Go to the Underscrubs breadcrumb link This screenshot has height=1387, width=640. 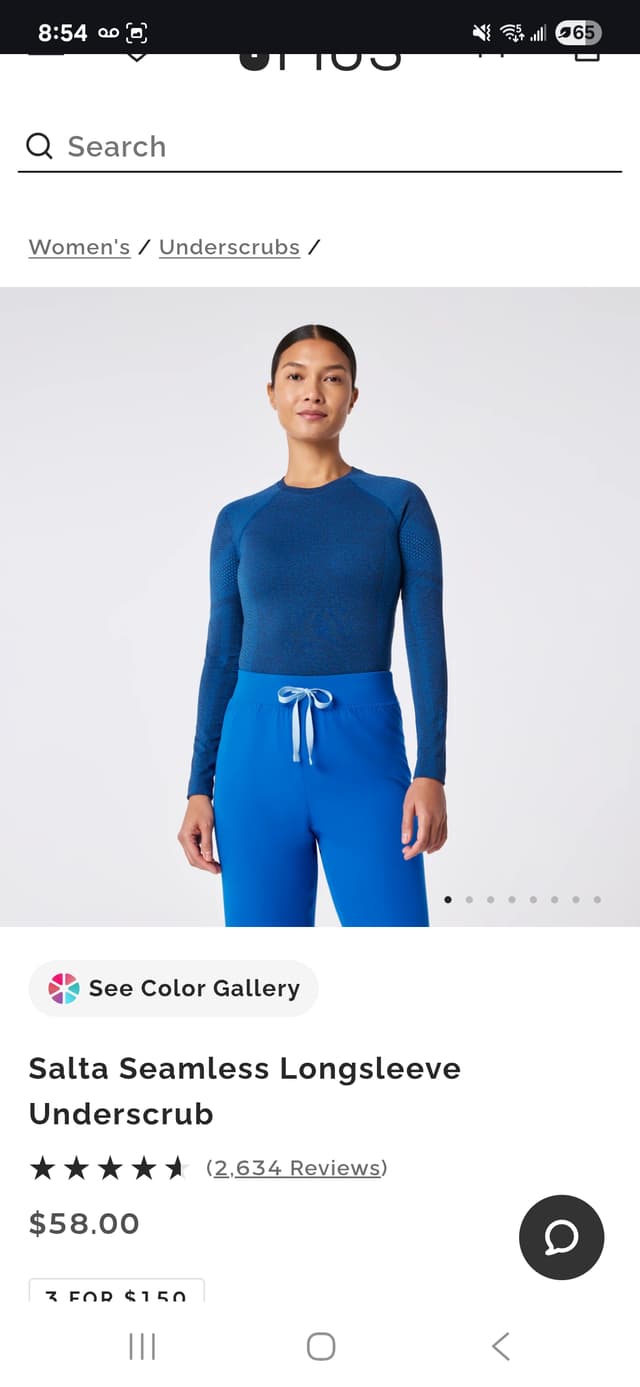[229, 247]
